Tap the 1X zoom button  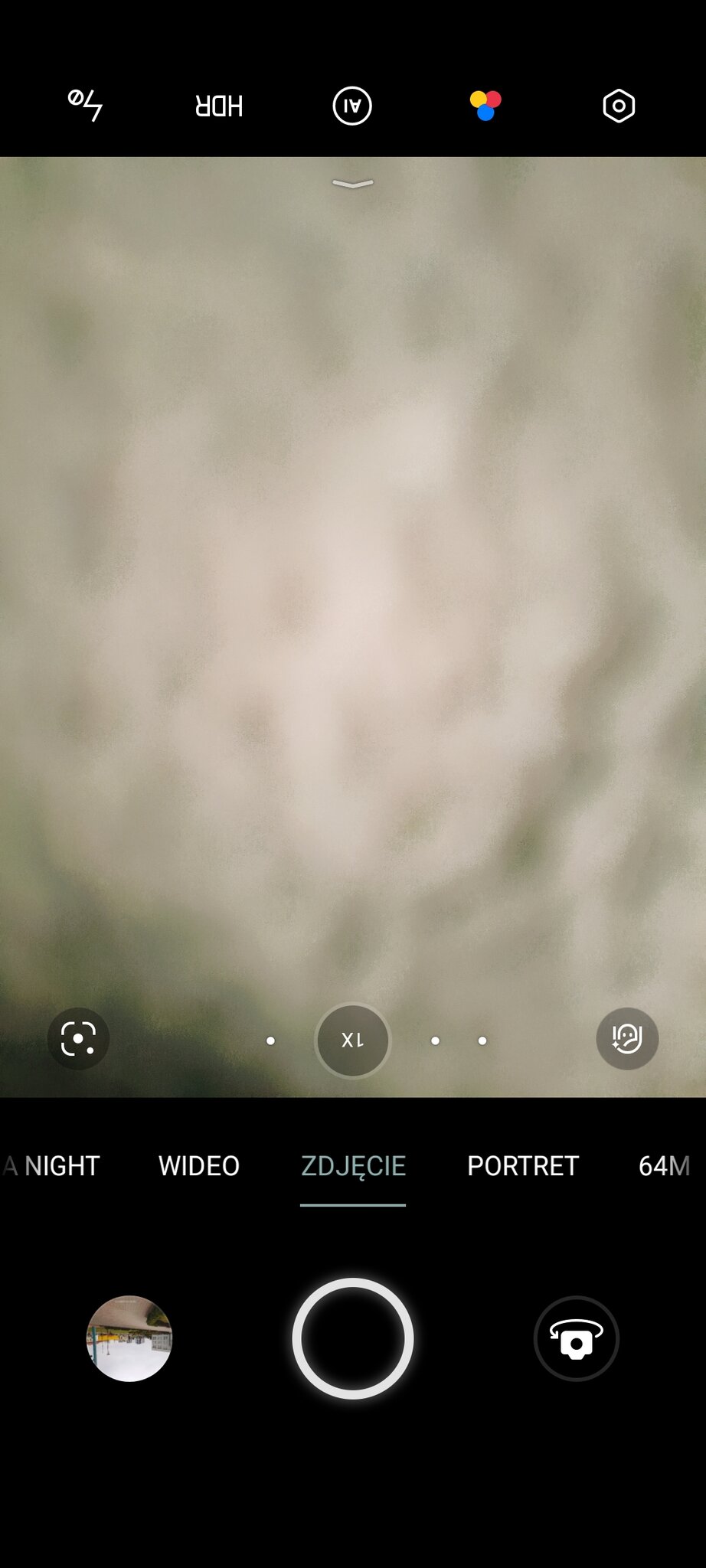point(353,1040)
